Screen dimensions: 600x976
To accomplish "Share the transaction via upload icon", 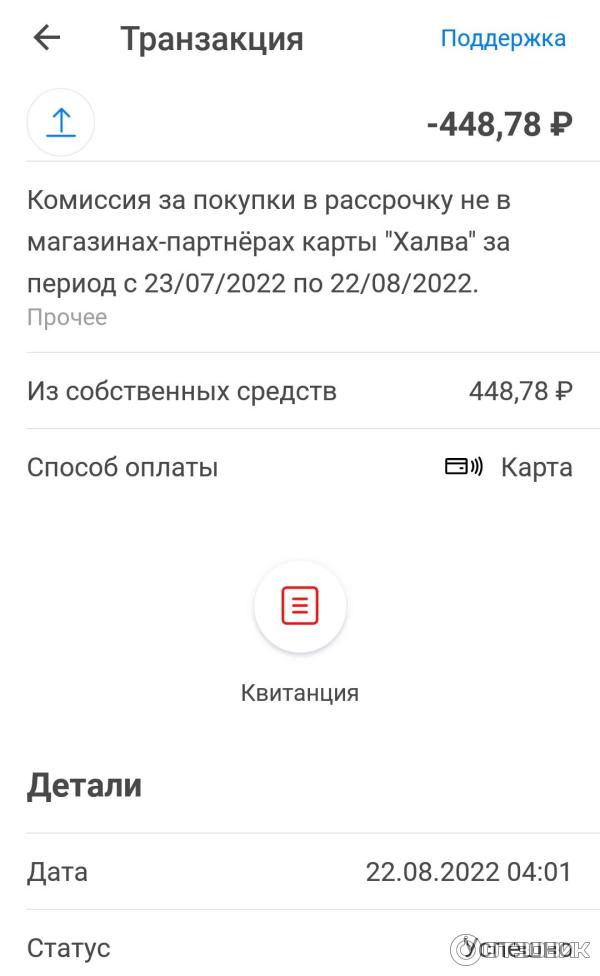I will (61, 123).
